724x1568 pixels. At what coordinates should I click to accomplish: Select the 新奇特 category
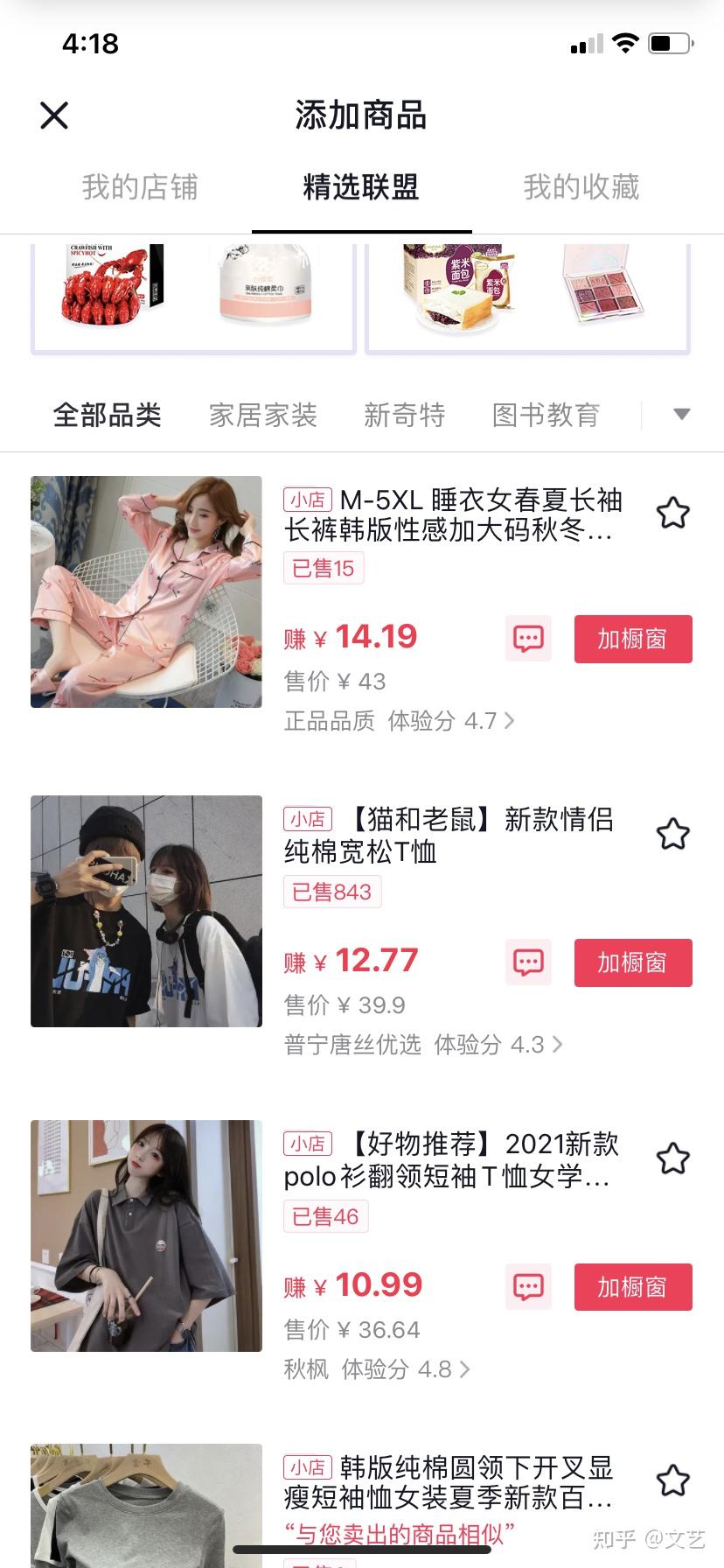click(x=404, y=415)
